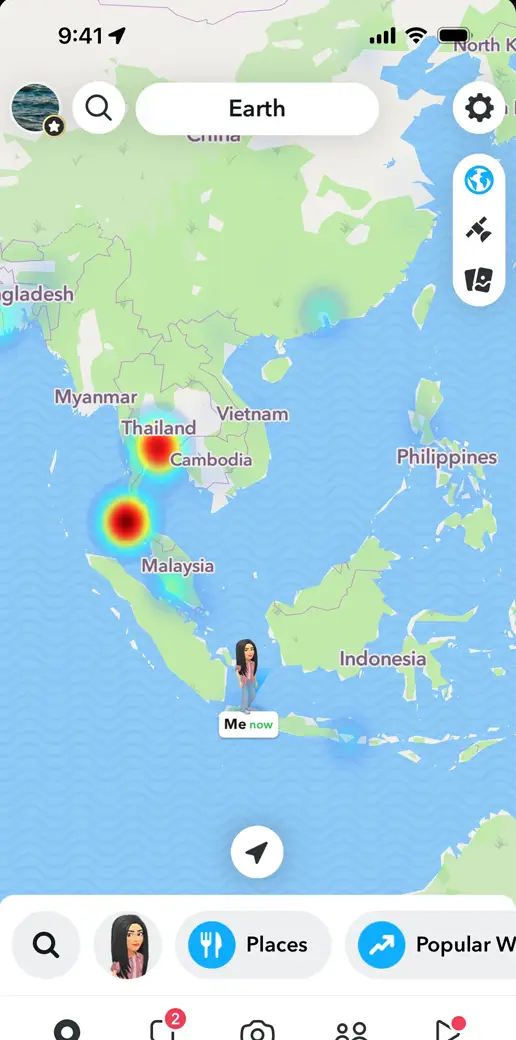Screen dimensions: 516x1040
Task: Open the Chat tab with badge
Action: pyautogui.click(x=163, y=1027)
